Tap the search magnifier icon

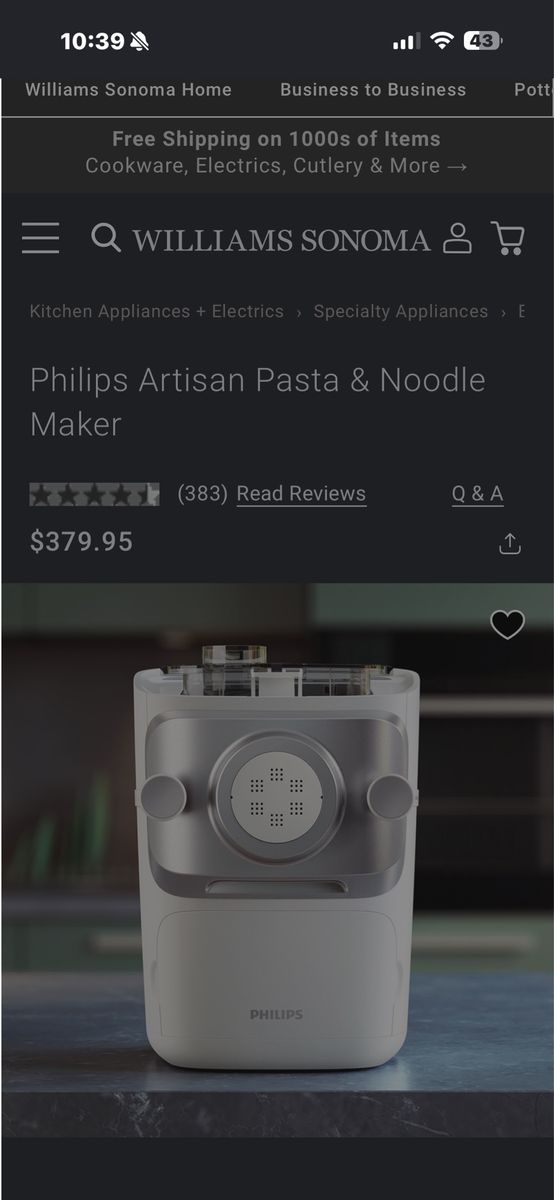click(x=106, y=238)
